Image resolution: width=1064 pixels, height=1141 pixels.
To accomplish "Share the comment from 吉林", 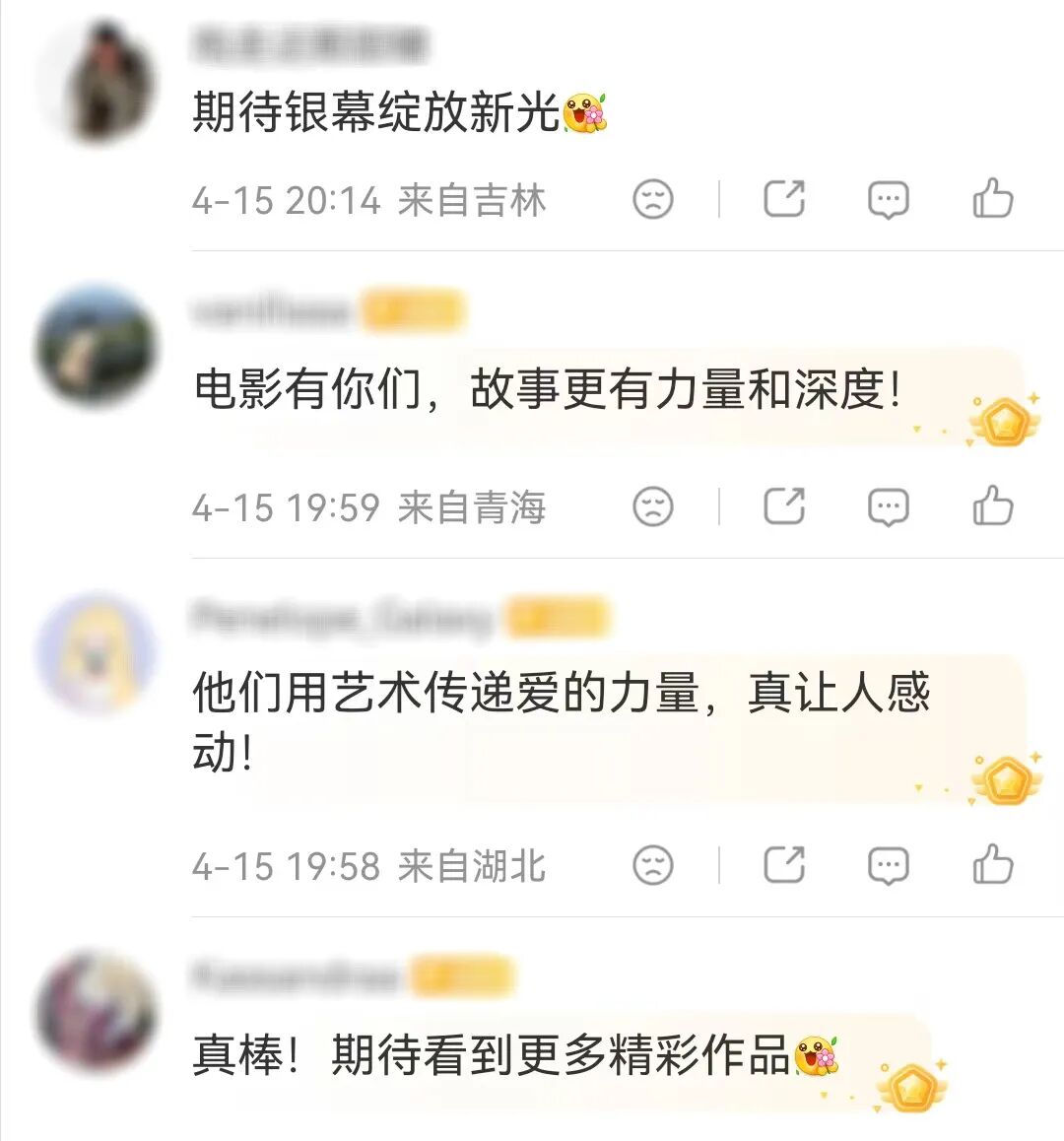I will (x=784, y=199).
